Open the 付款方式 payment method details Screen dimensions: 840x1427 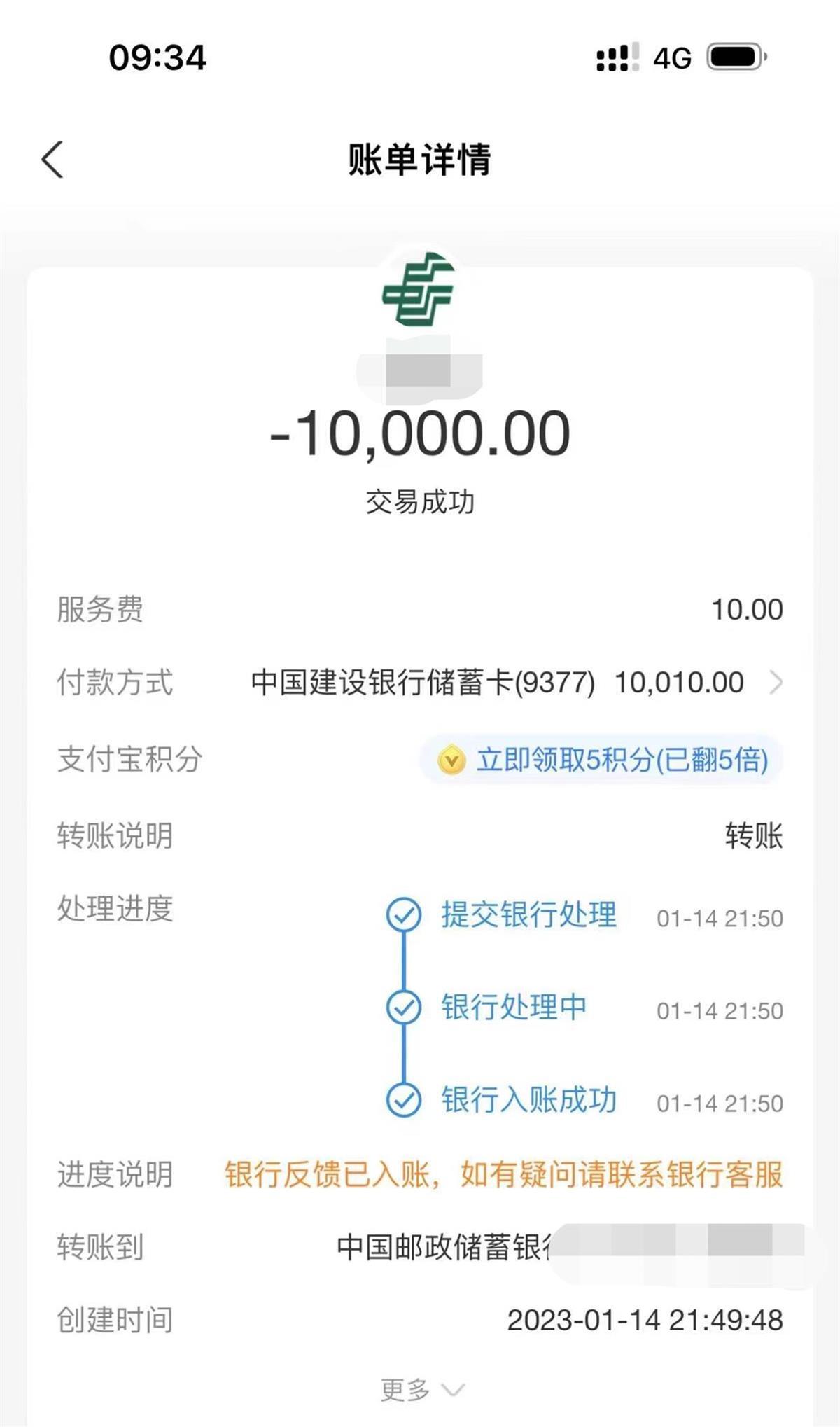click(775, 682)
